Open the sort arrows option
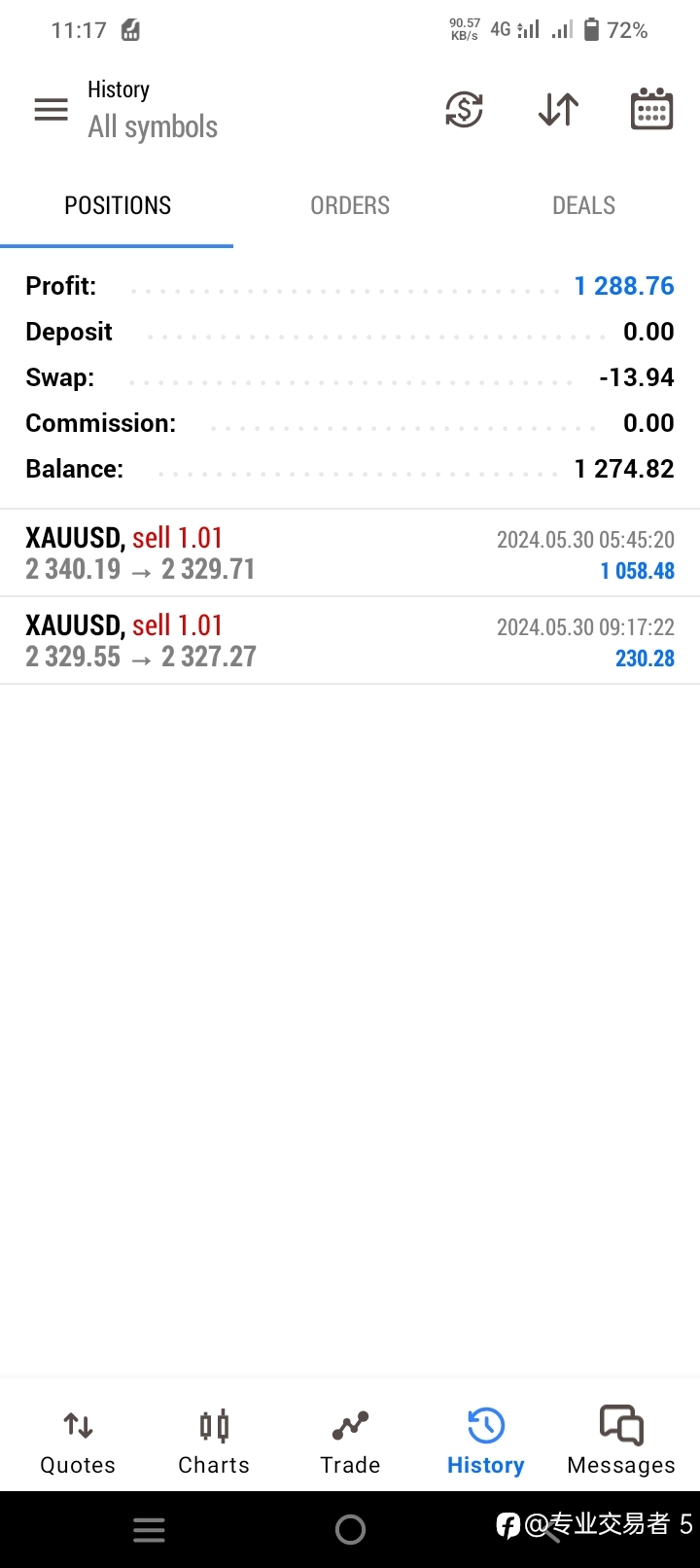This screenshot has height=1568, width=700. (559, 109)
